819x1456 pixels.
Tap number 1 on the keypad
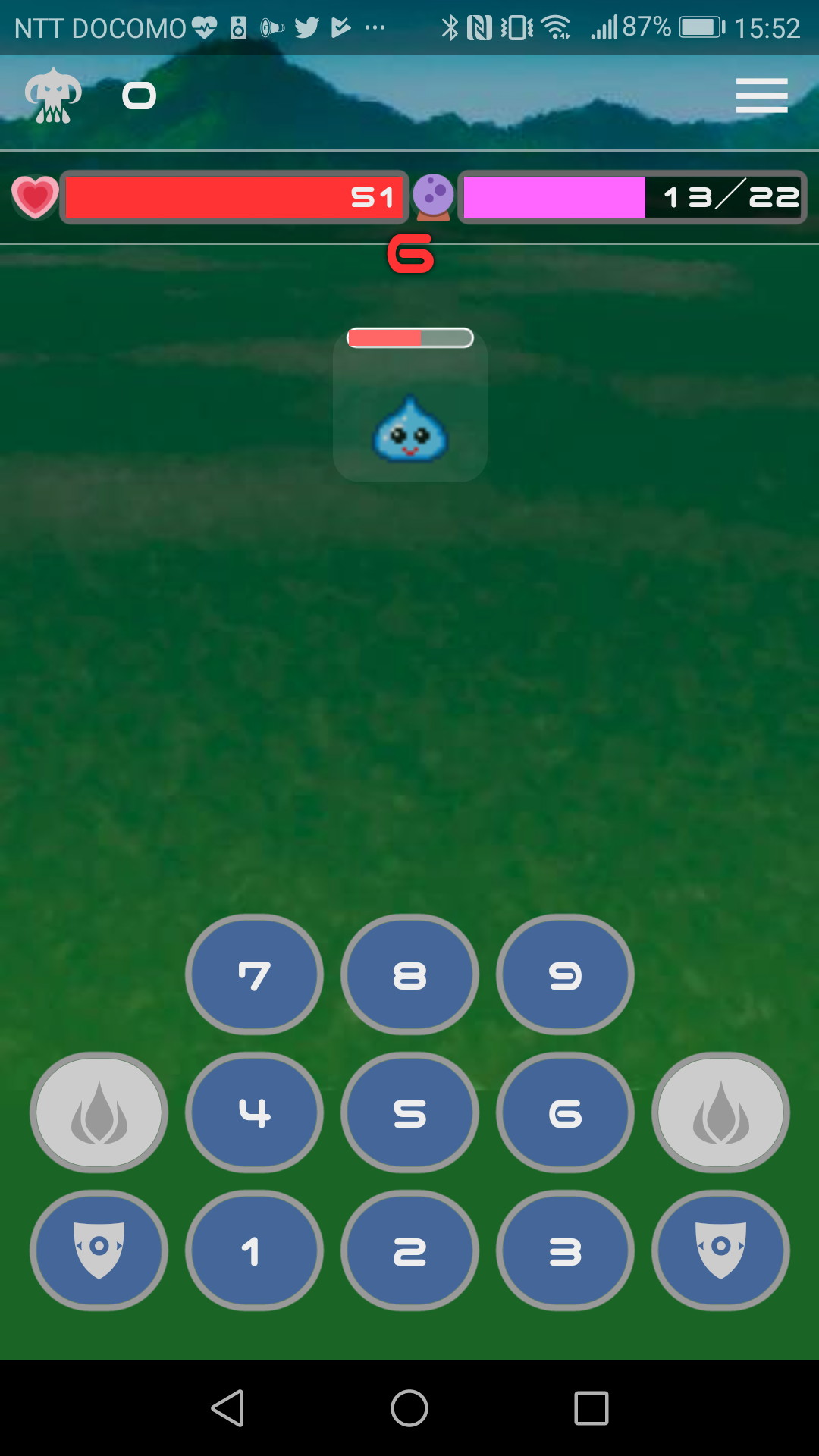(x=254, y=1250)
